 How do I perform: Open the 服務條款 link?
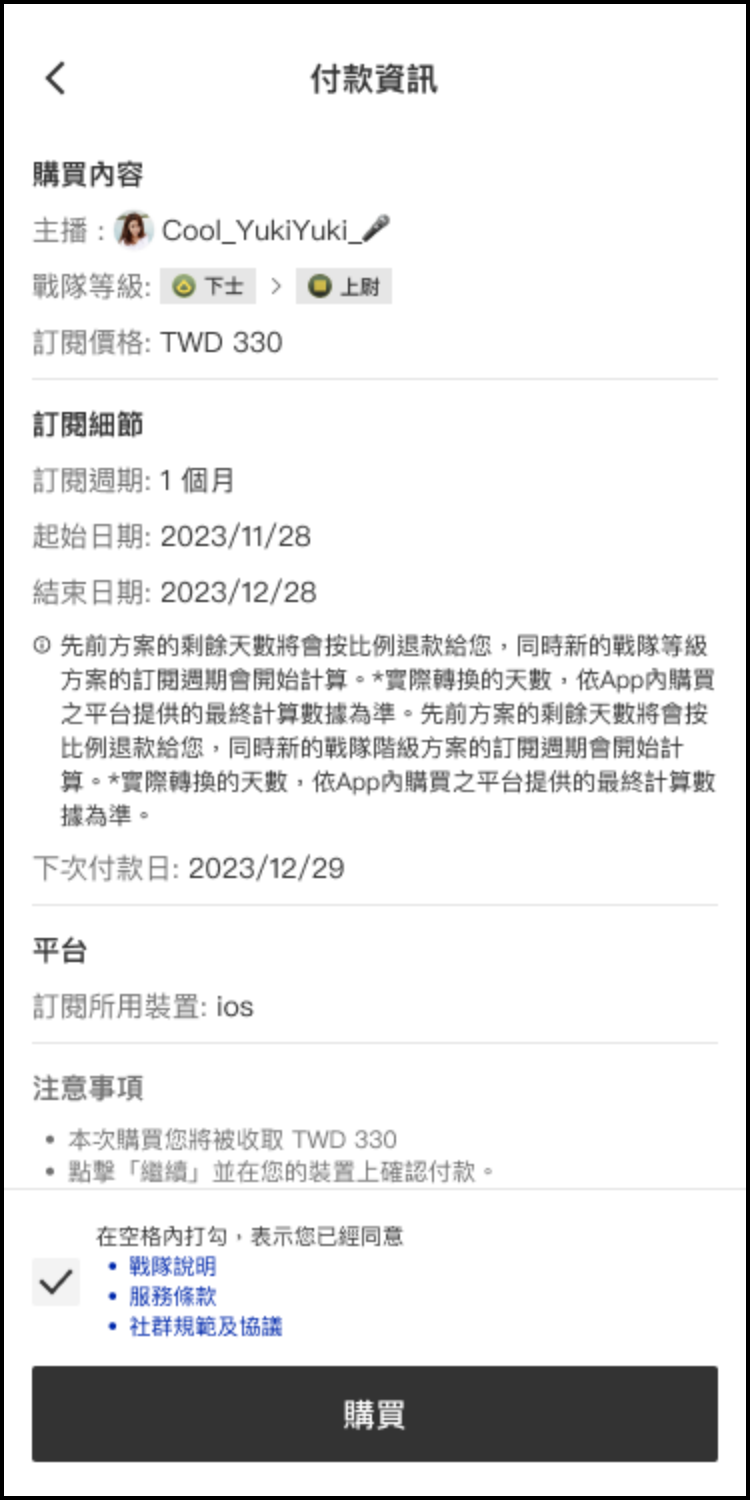click(x=172, y=1297)
